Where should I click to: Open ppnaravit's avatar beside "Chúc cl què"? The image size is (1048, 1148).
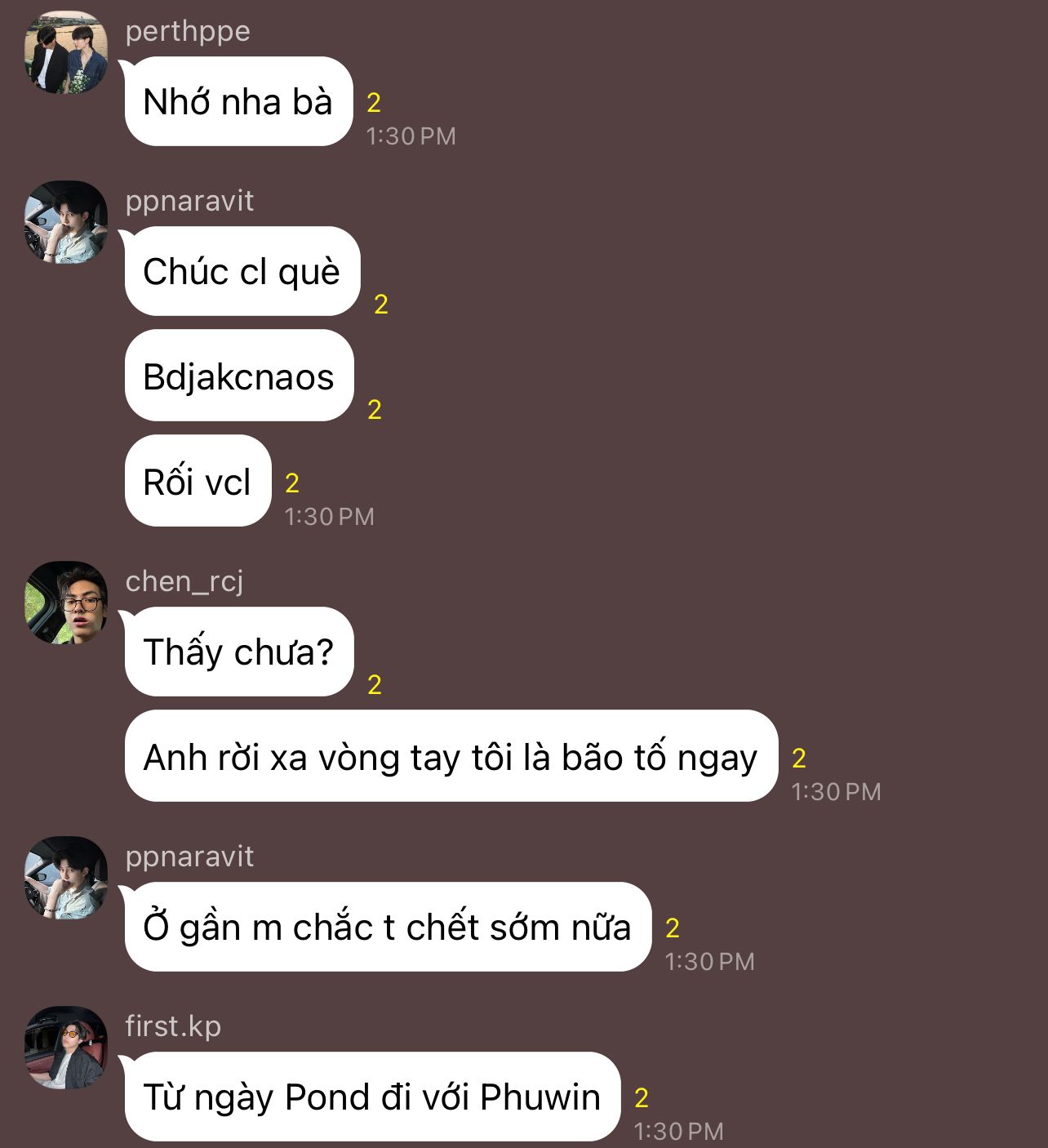click(66, 222)
